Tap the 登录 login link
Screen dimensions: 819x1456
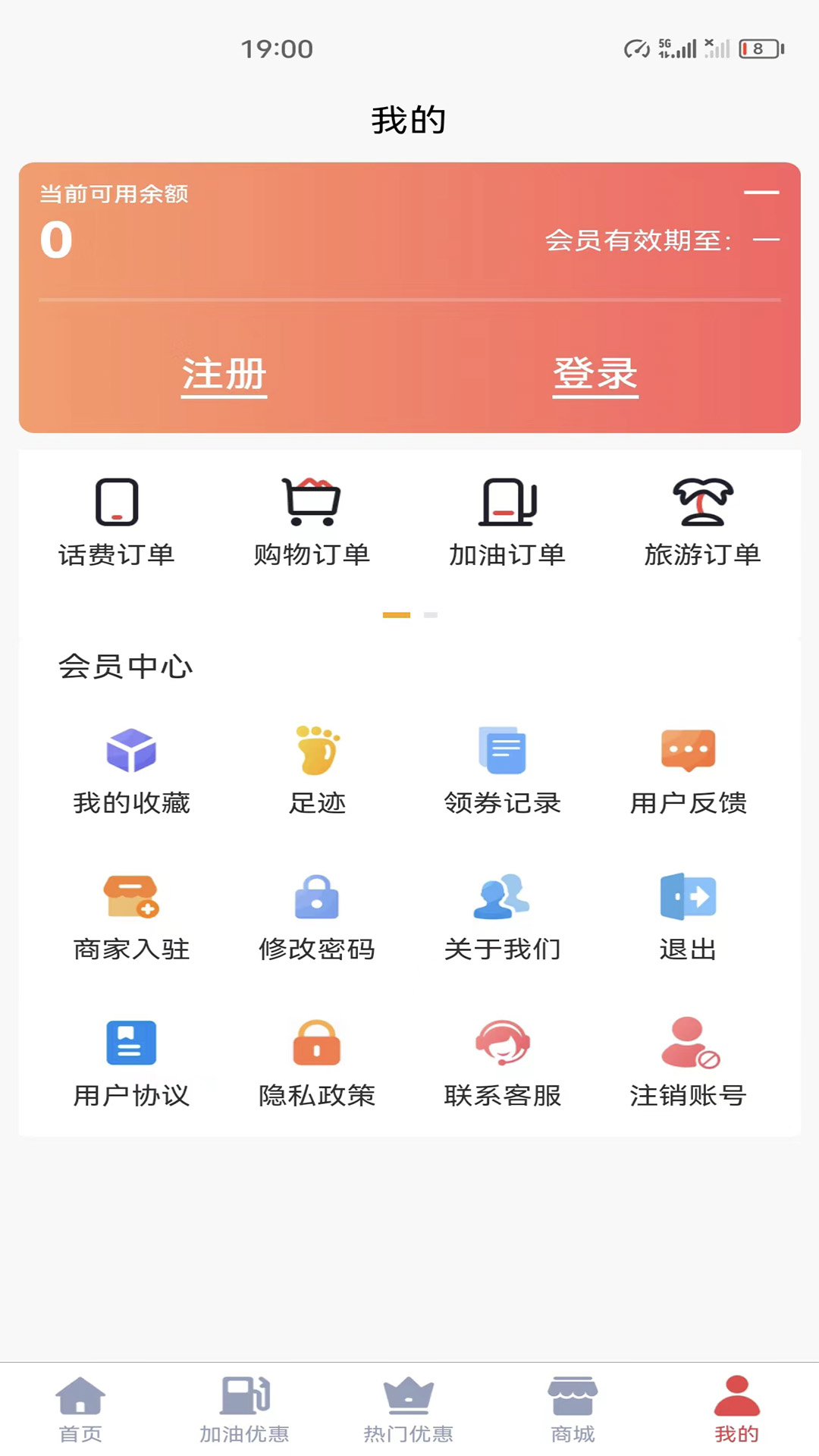pyautogui.click(x=595, y=374)
